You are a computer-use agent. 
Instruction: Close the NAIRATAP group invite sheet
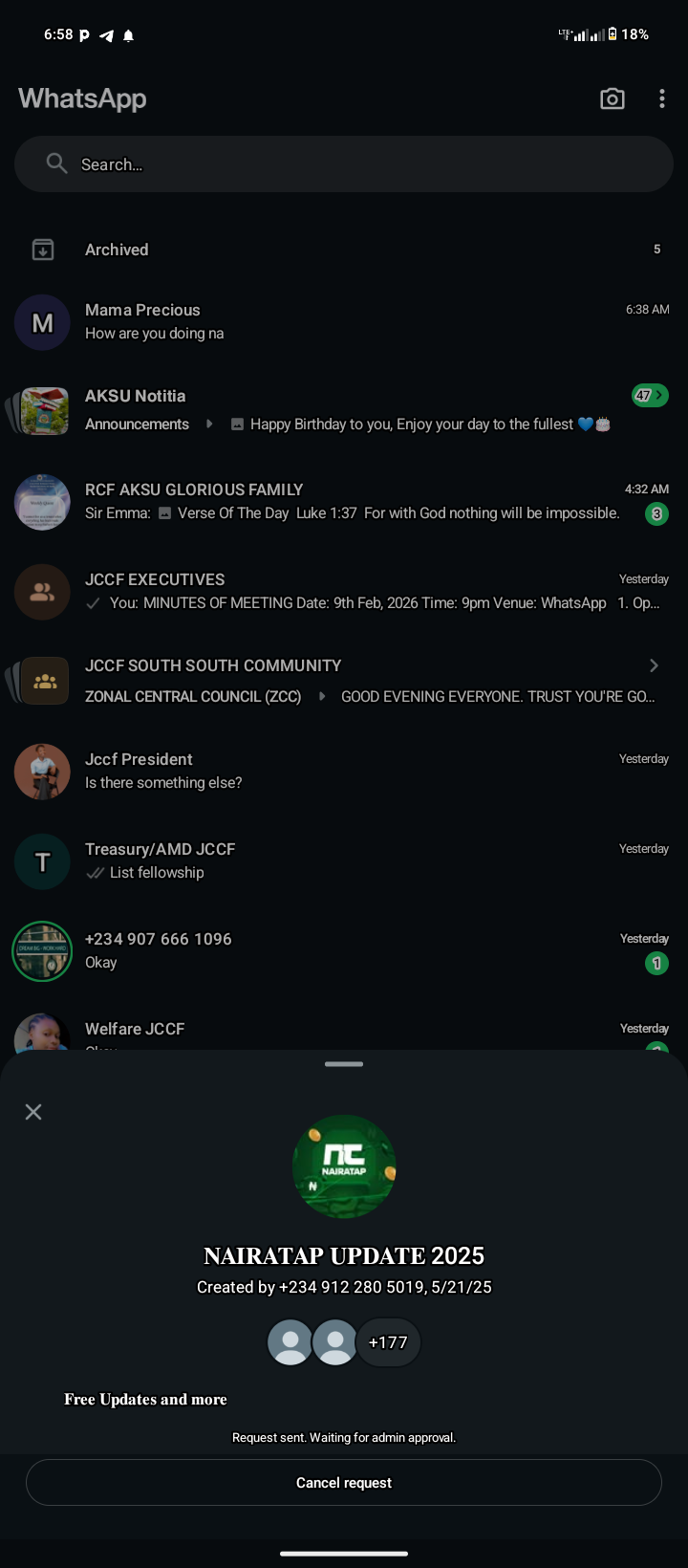[33, 1112]
